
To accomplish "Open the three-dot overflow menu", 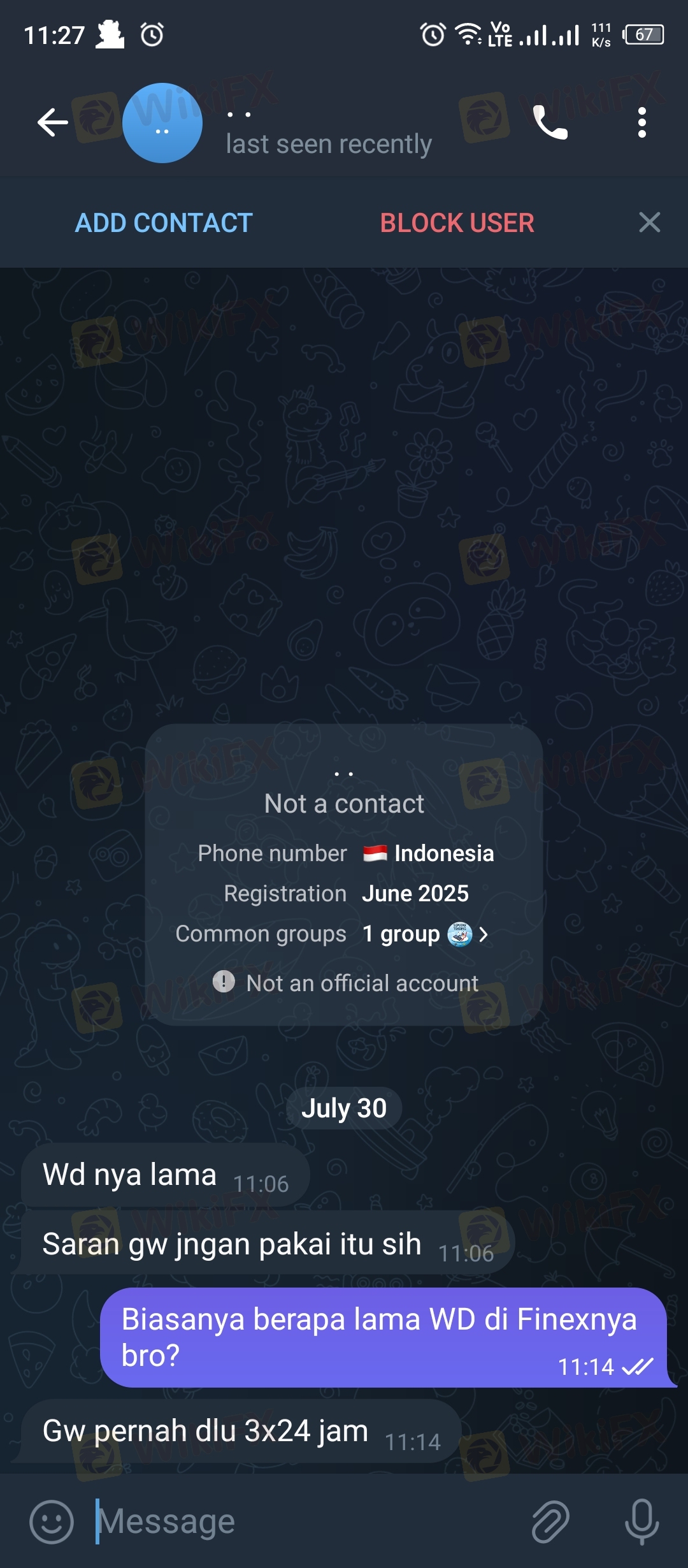I will (641, 122).
